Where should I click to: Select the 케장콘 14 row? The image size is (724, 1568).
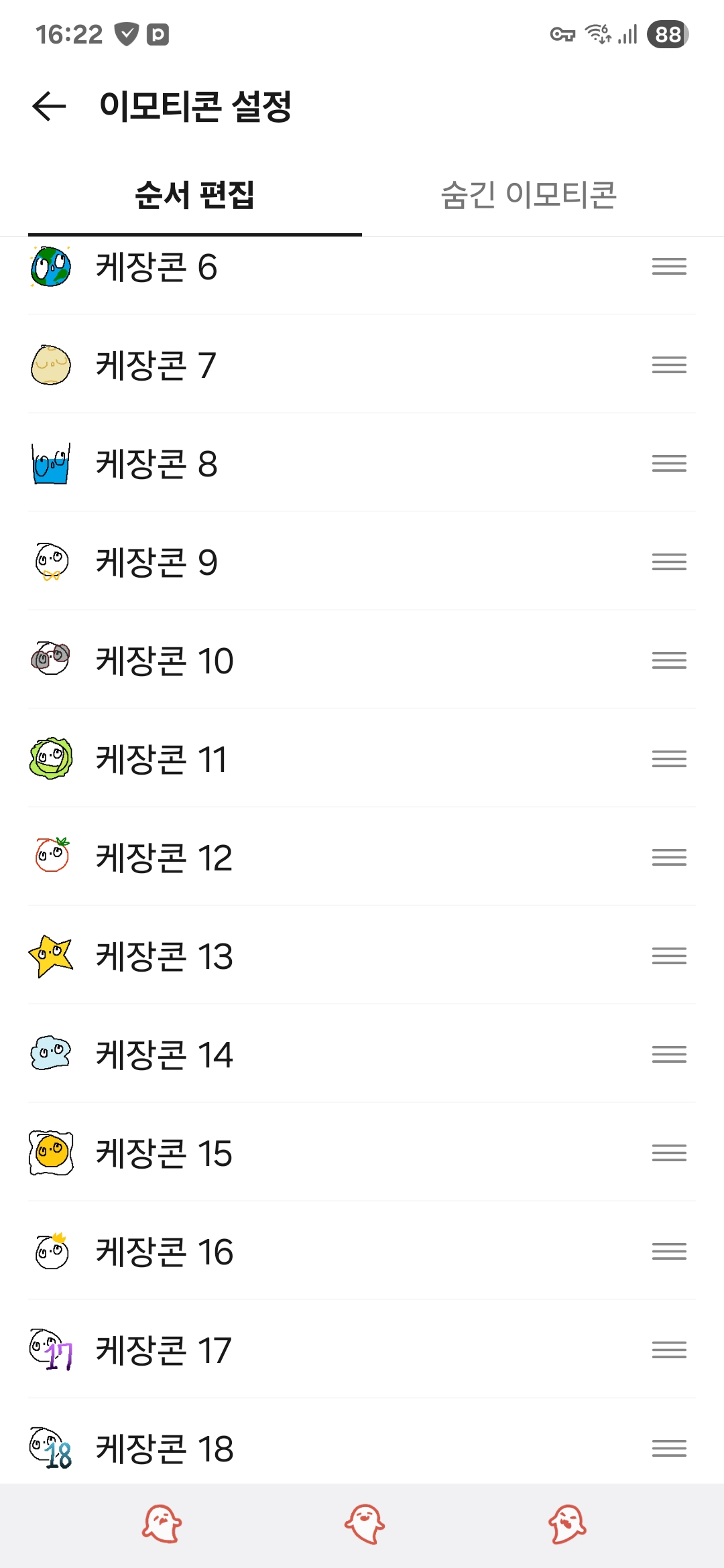coord(362,1055)
